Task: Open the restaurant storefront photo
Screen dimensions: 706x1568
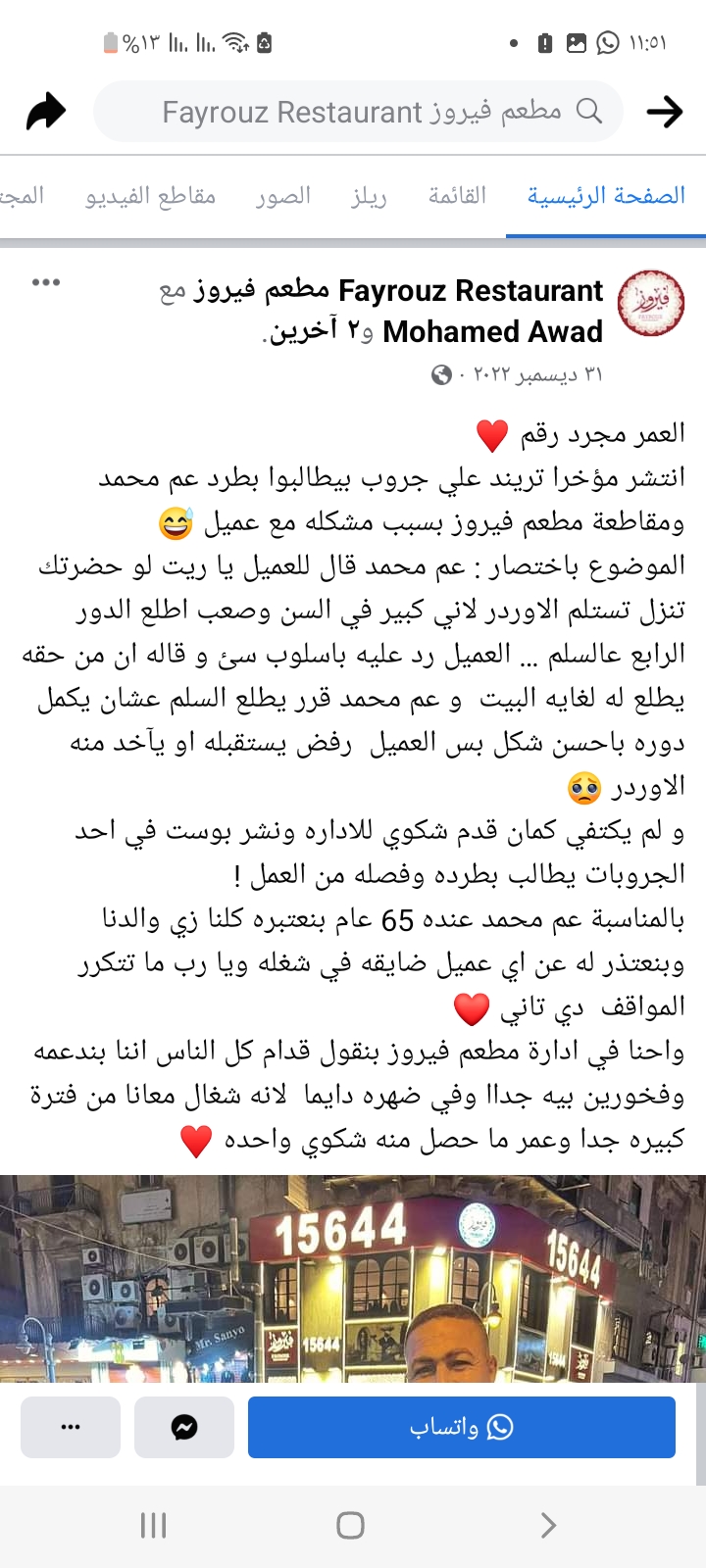Action: pos(353,1274)
